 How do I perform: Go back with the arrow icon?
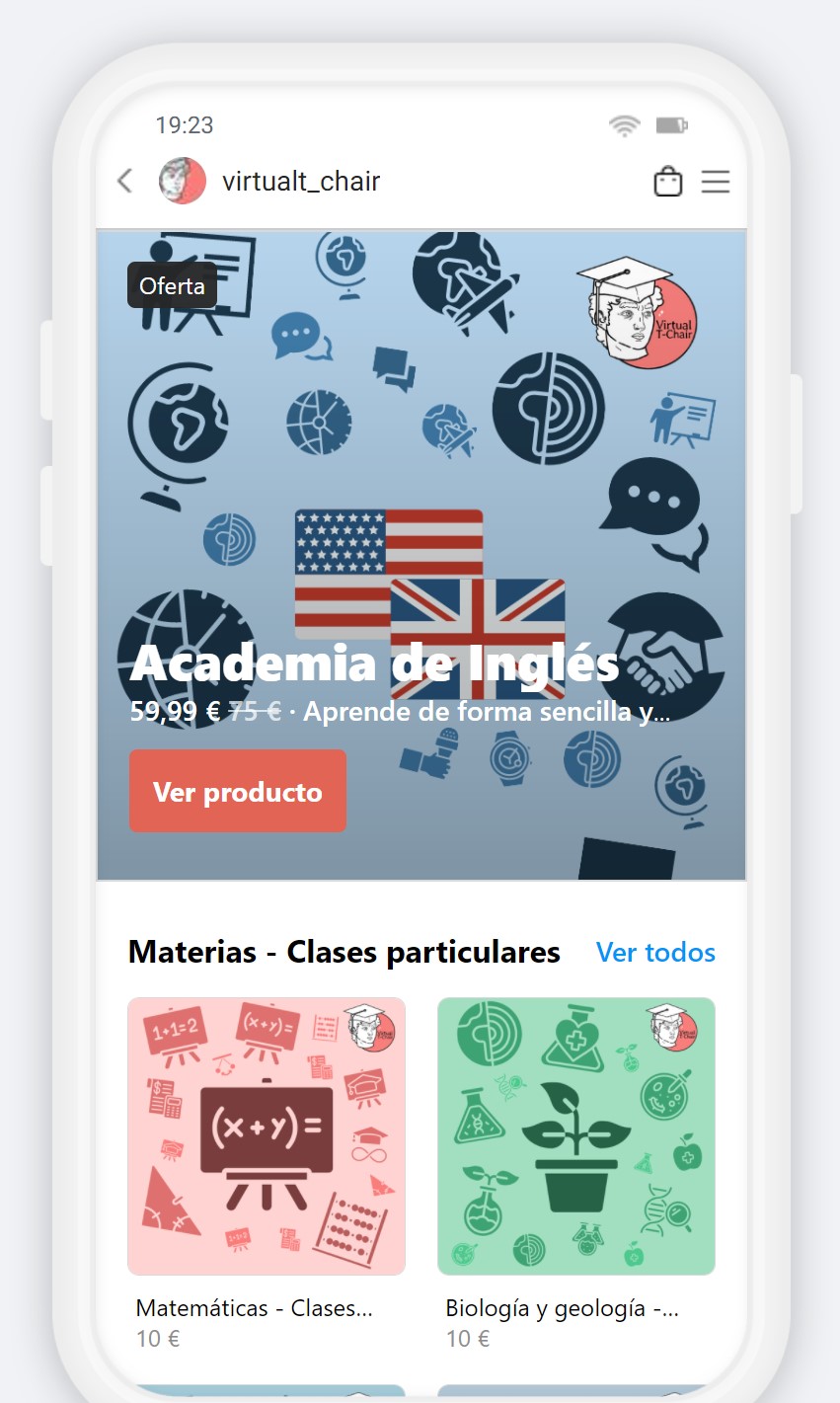pyautogui.click(x=124, y=181)
